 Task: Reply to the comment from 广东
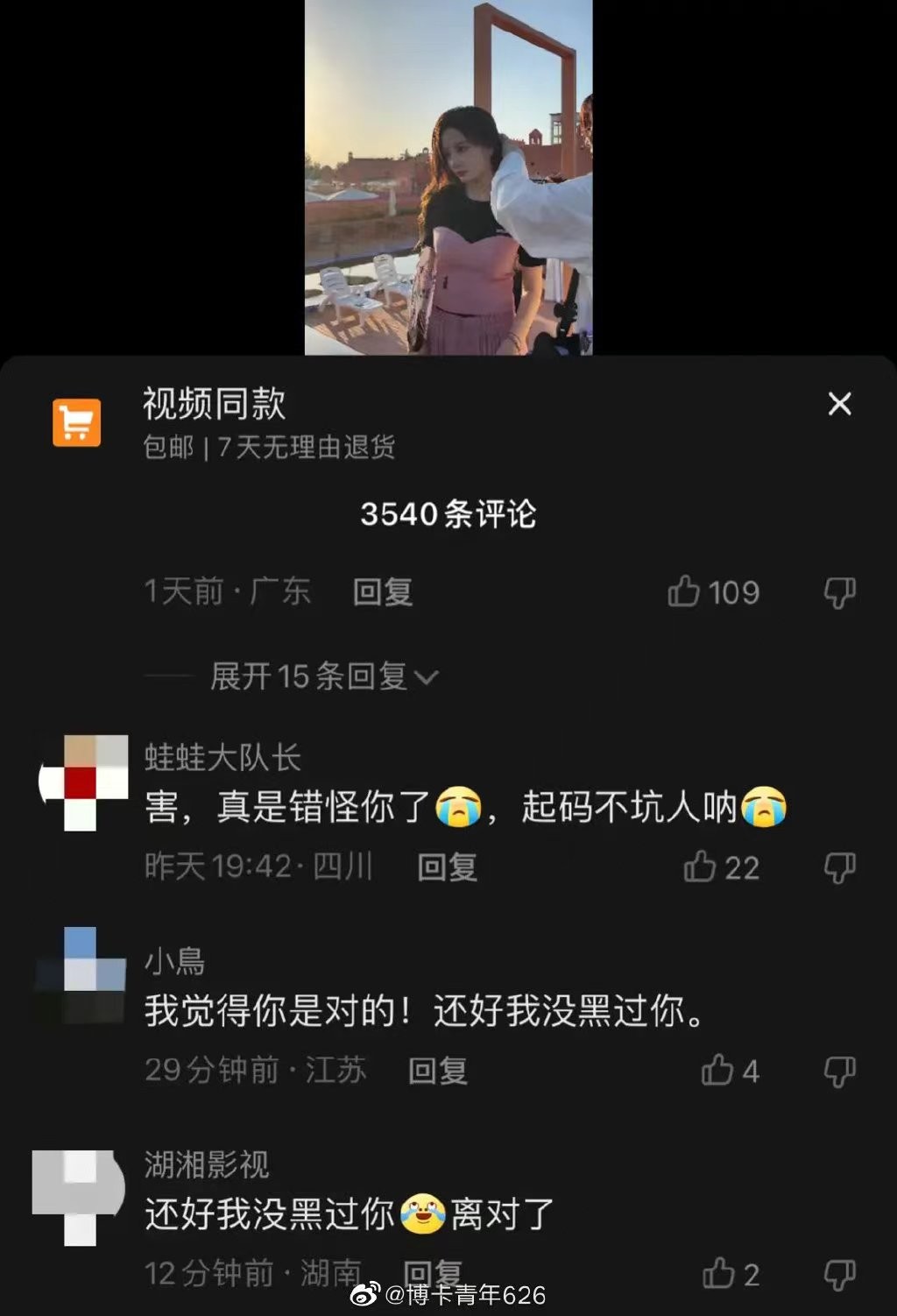pos(382,592)
